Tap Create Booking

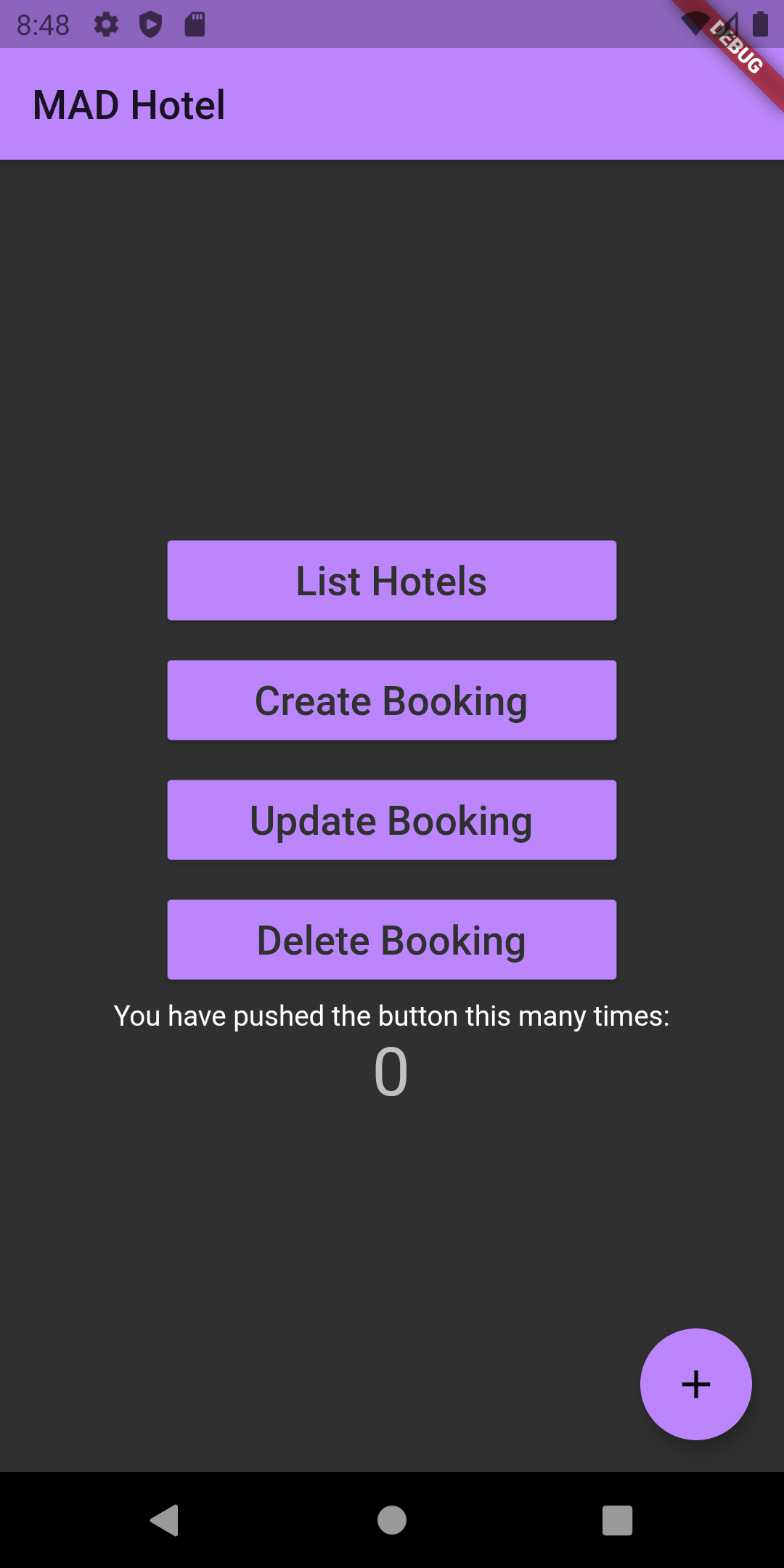[392, 700]
